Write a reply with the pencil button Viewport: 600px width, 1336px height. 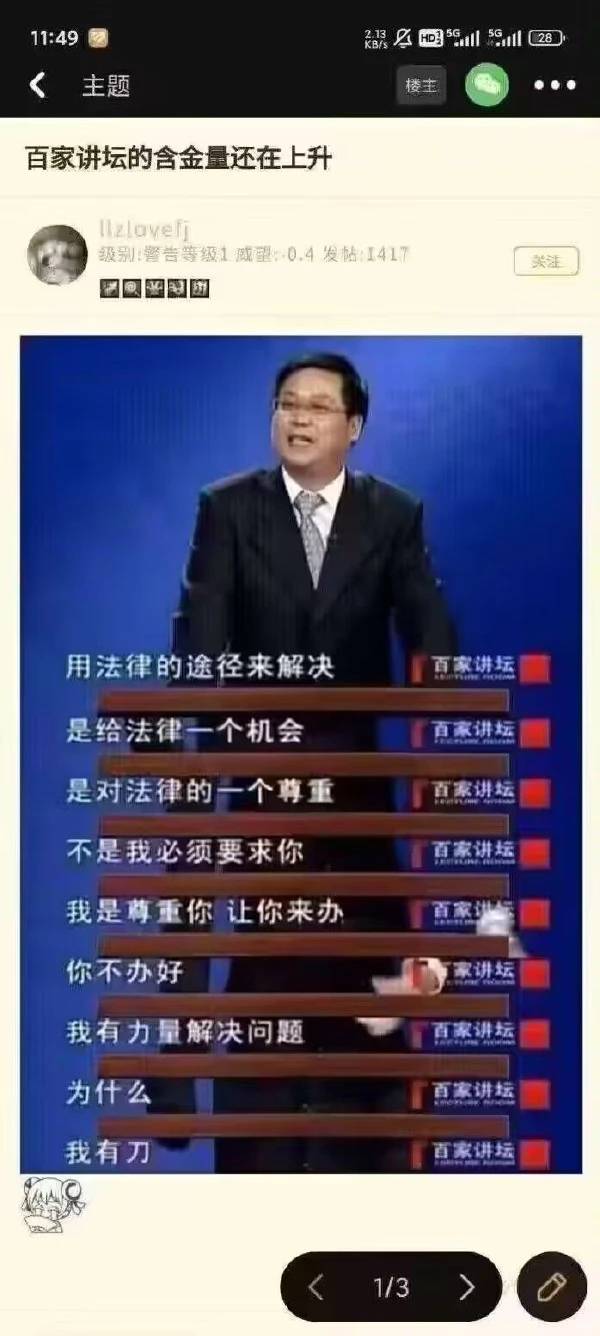pyautogui.click(x=552, y=1287)
